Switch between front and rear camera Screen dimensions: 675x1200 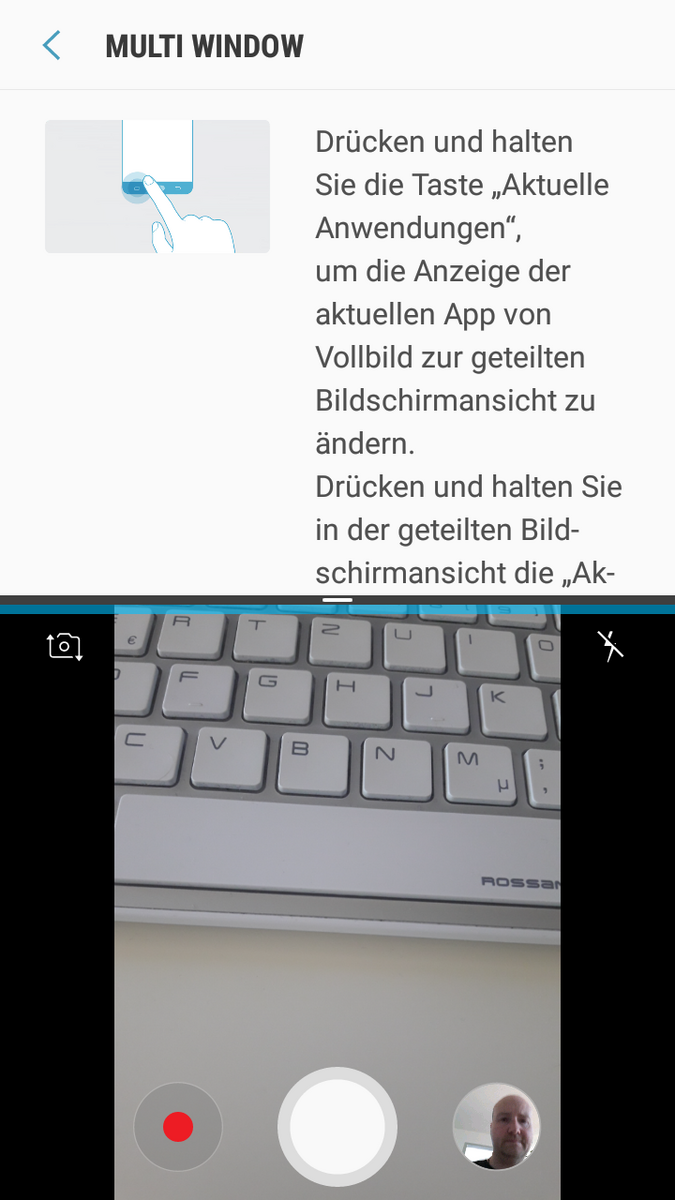pyautogui.click(x=65, y=646)
